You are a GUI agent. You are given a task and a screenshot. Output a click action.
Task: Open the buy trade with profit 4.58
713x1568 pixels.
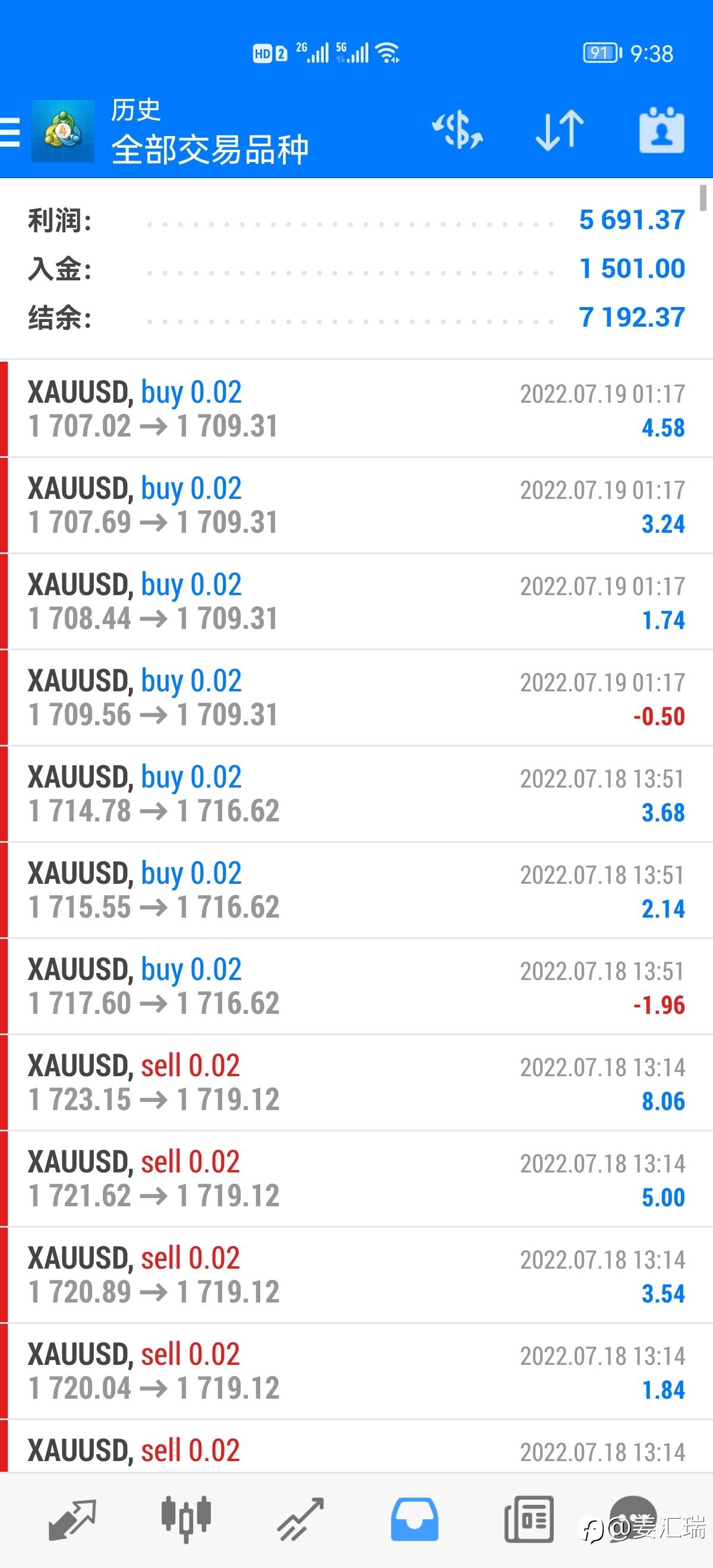point(356,409)
